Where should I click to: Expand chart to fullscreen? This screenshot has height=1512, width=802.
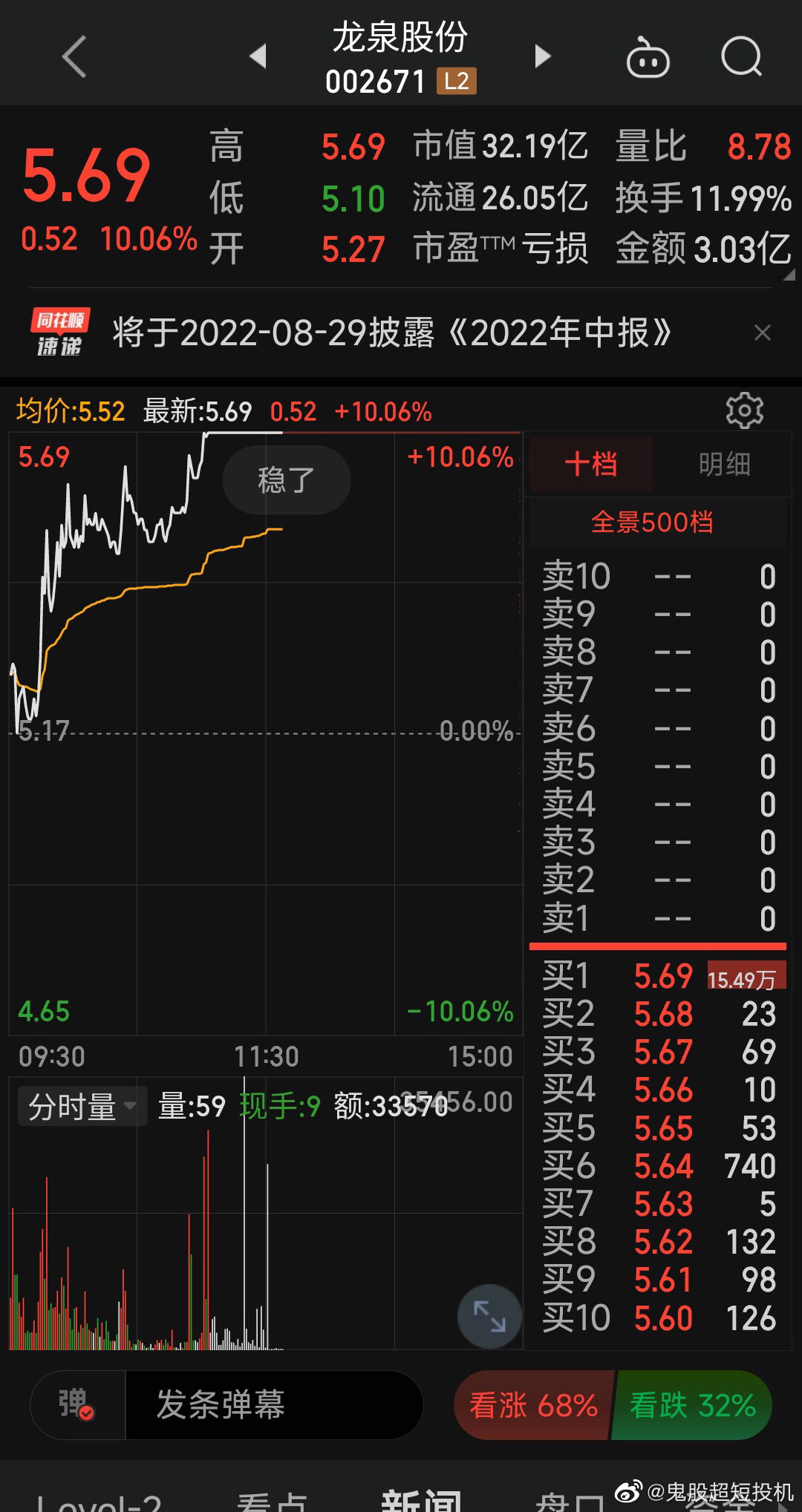(489, 1317)
